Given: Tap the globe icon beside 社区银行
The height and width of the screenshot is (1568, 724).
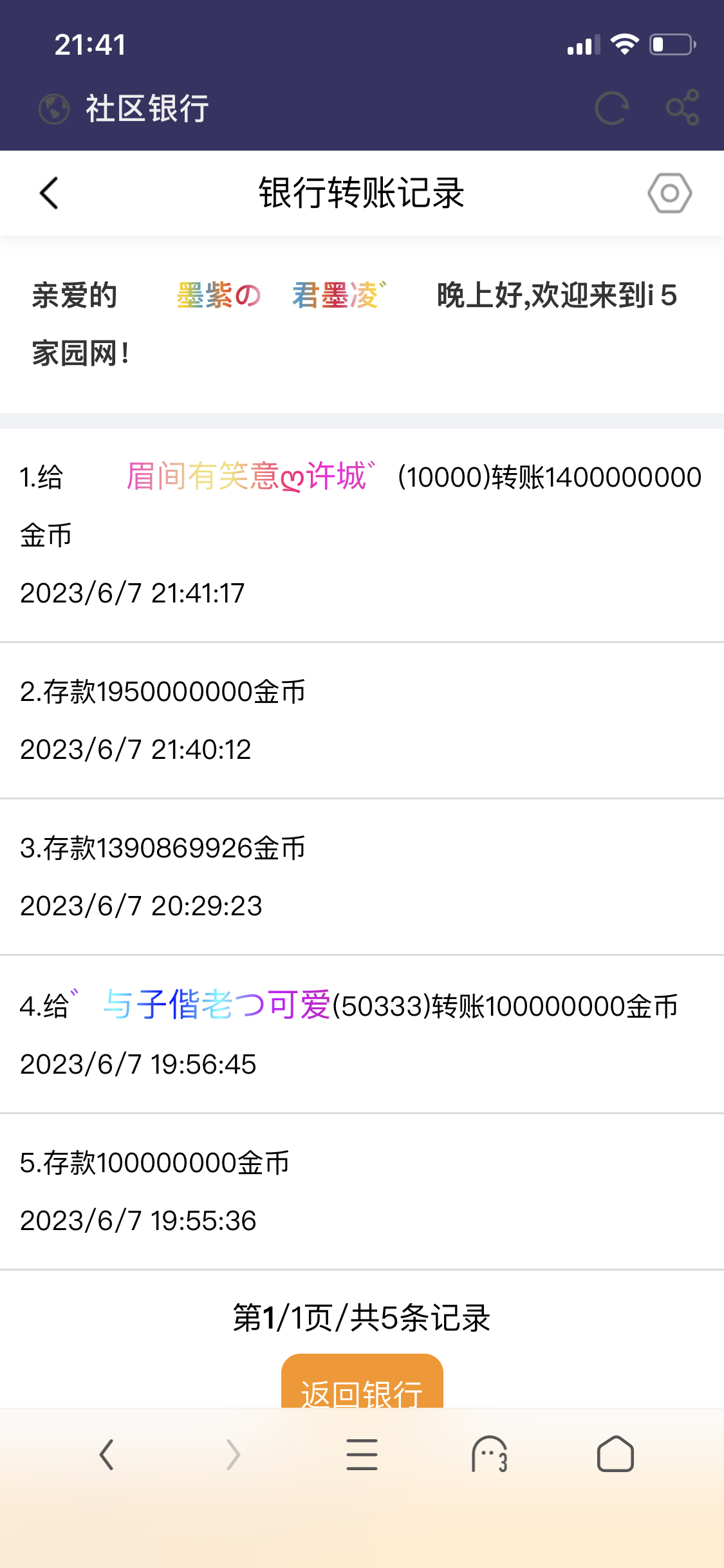Looking at the screenshot, I should tap(54, 108).
